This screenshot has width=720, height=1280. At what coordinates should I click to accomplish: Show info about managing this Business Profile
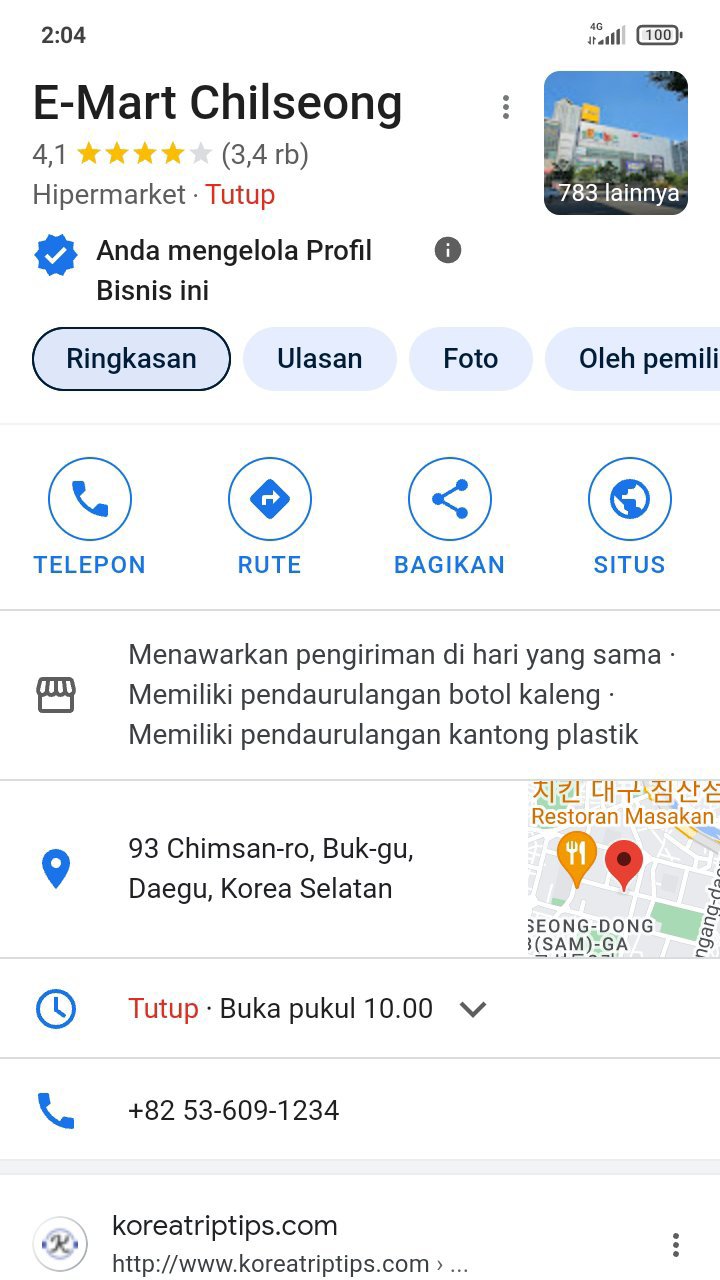tap(448, 250)
